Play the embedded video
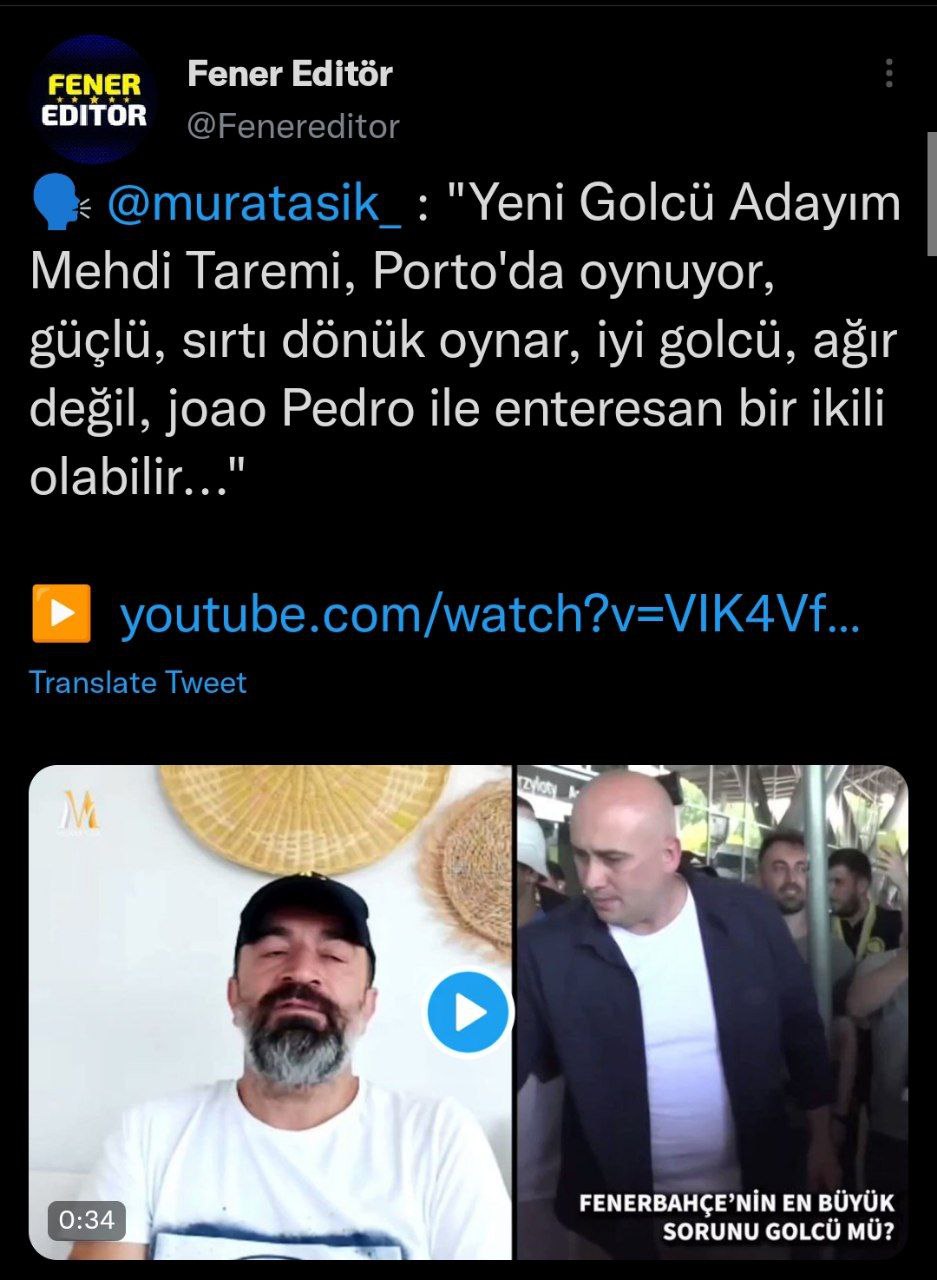Viewport: 937px width, 1280px height. [468, 1012]
